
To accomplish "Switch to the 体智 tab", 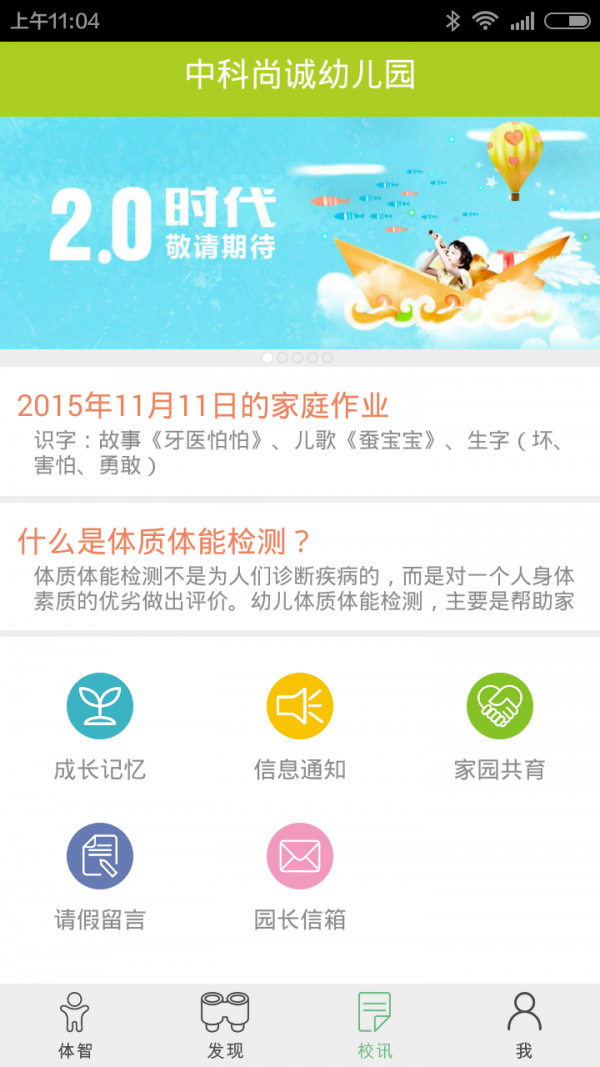I will (x=75, y=1025).
